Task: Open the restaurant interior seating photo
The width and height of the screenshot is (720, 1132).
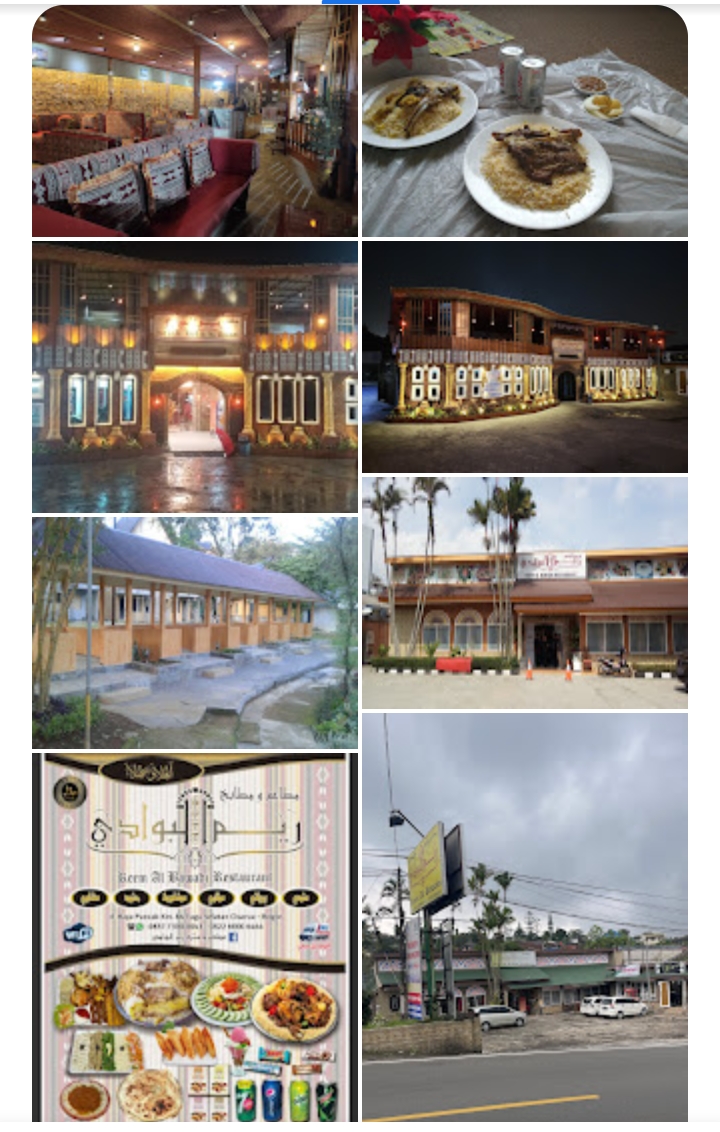Action: (194, 121)
